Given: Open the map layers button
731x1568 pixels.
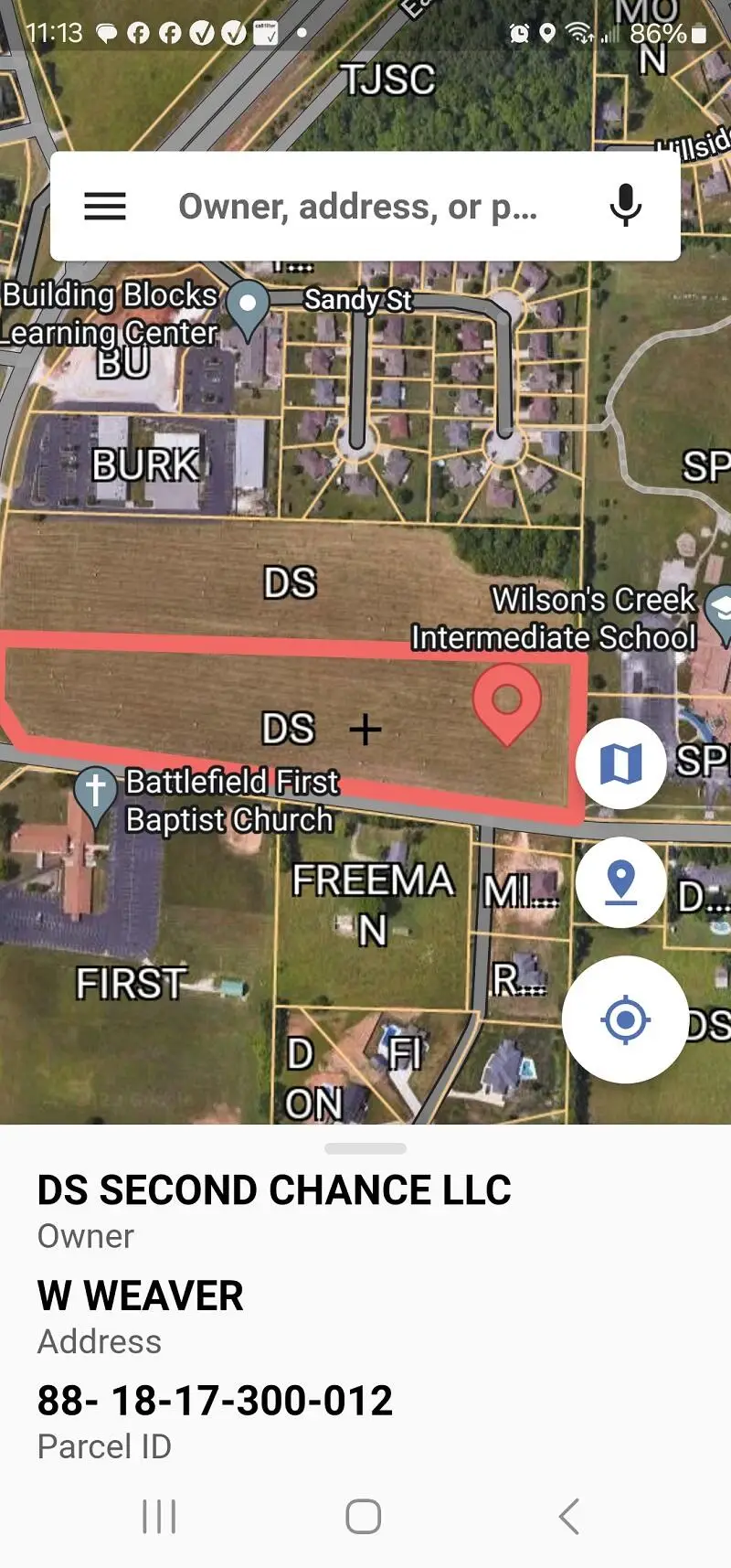Looking at the screenshot, I should 620,763.
